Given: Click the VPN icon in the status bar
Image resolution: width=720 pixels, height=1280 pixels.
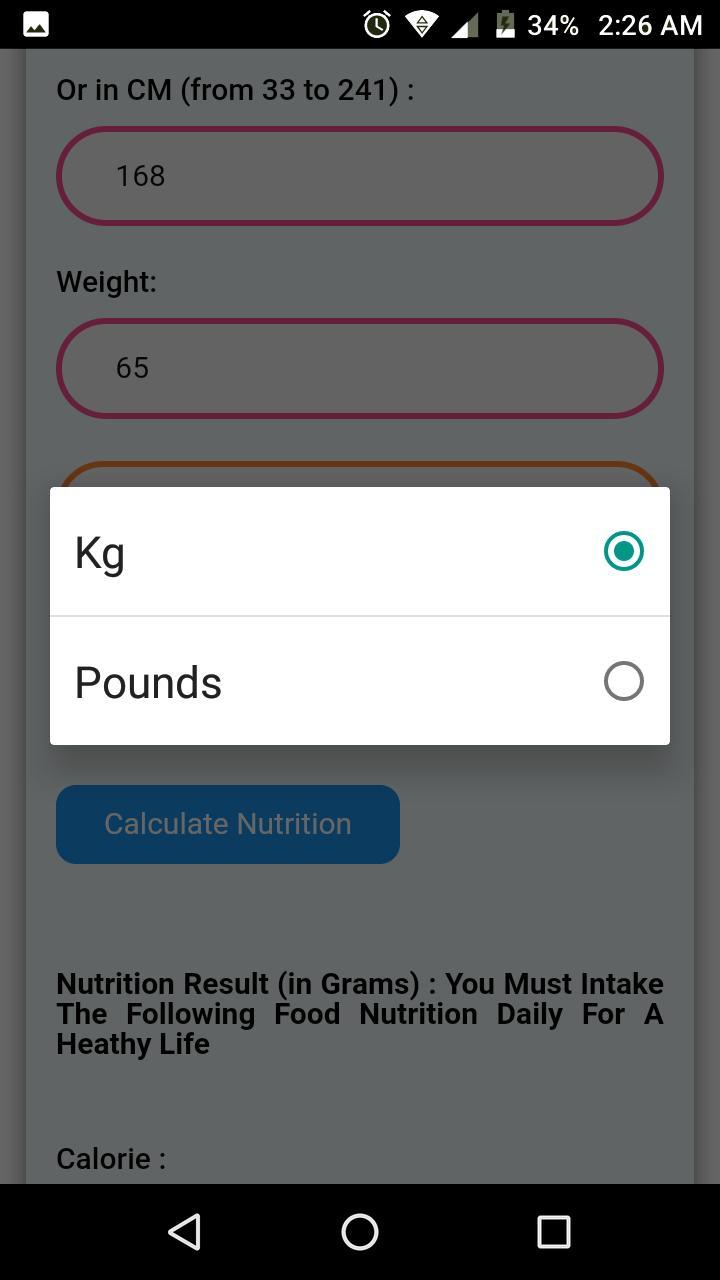Looking at the screenshot, I should (x=421, y=24).
